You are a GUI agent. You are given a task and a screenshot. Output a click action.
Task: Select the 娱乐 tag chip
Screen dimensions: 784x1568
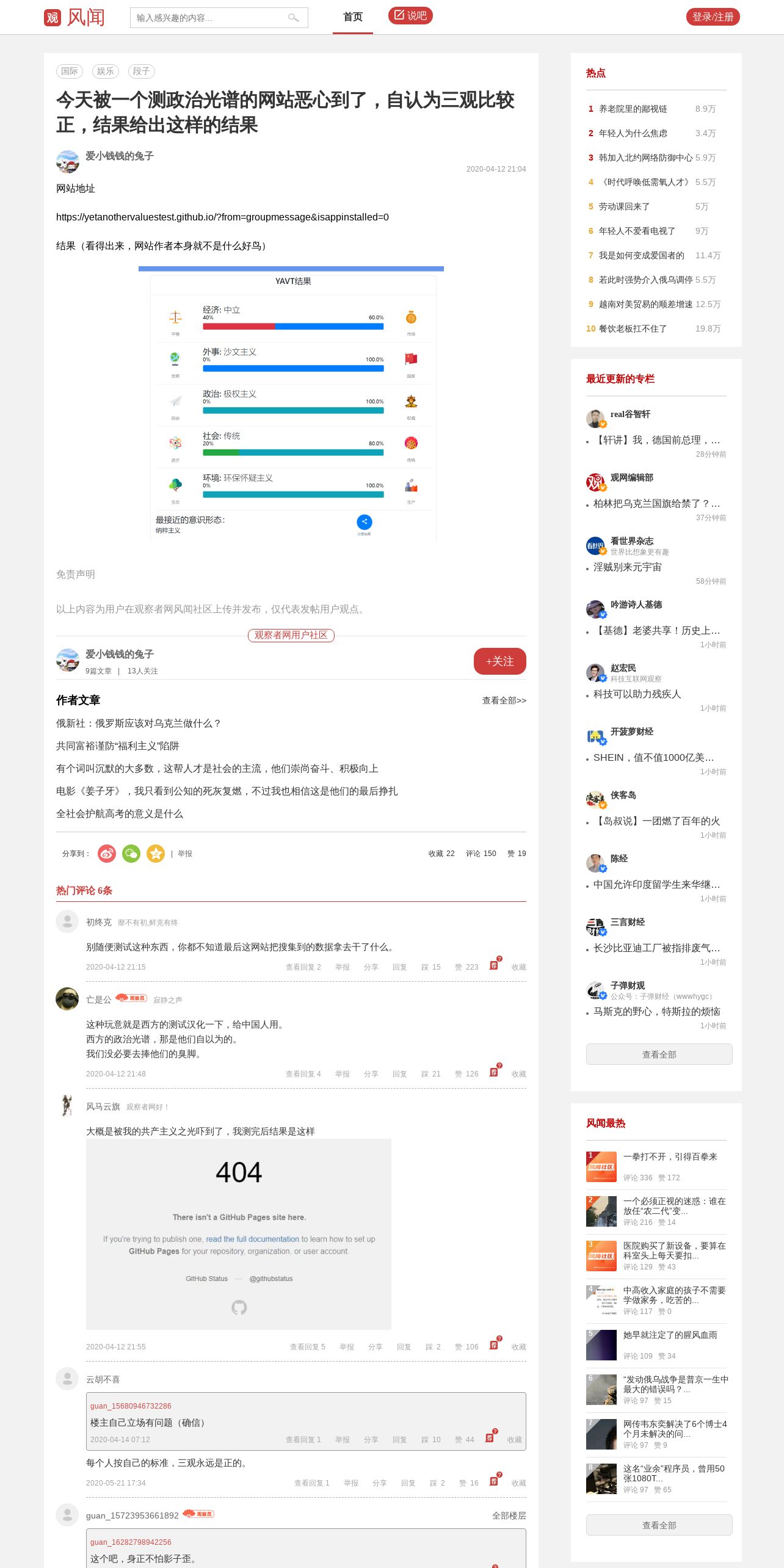[106, 71]
